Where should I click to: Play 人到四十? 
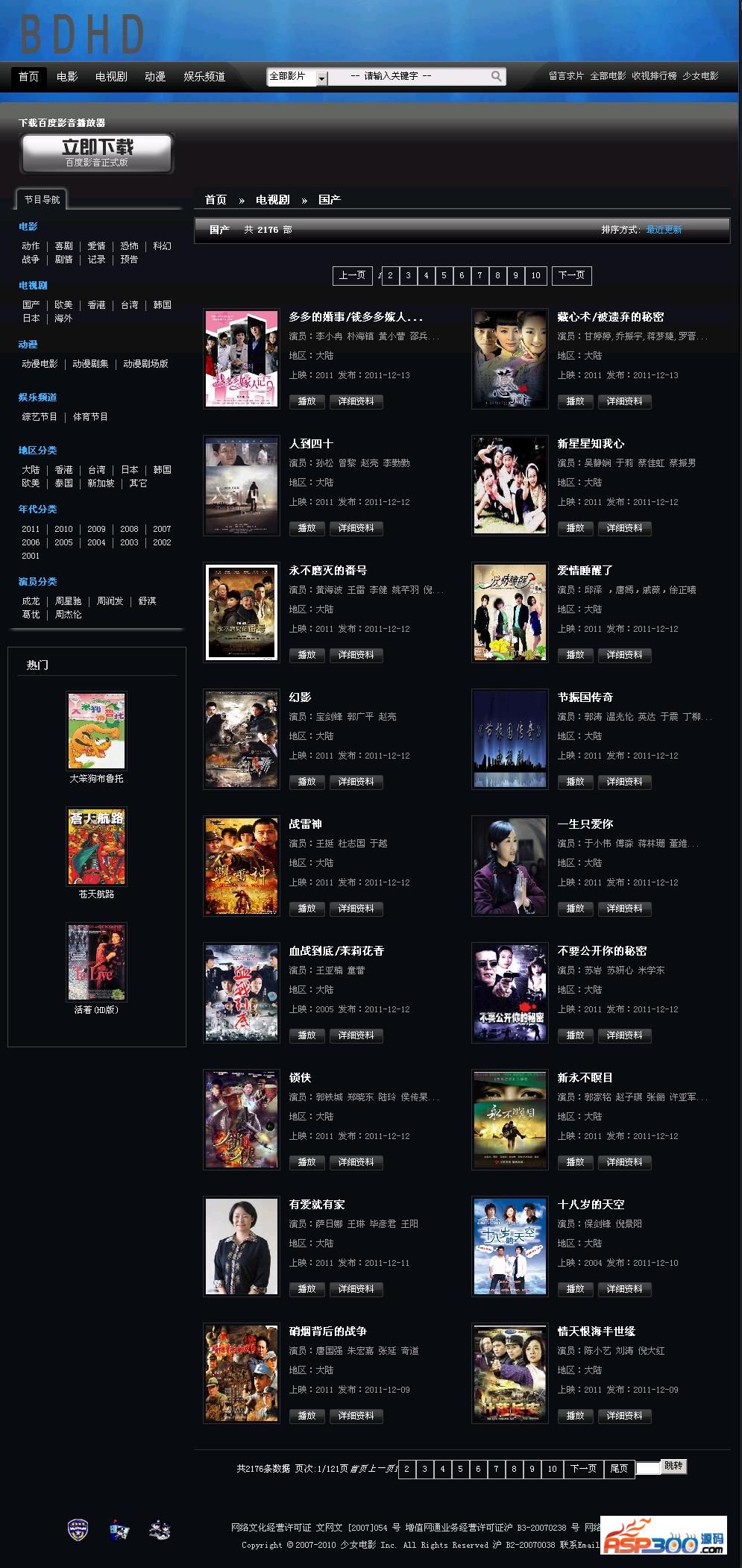306,528
